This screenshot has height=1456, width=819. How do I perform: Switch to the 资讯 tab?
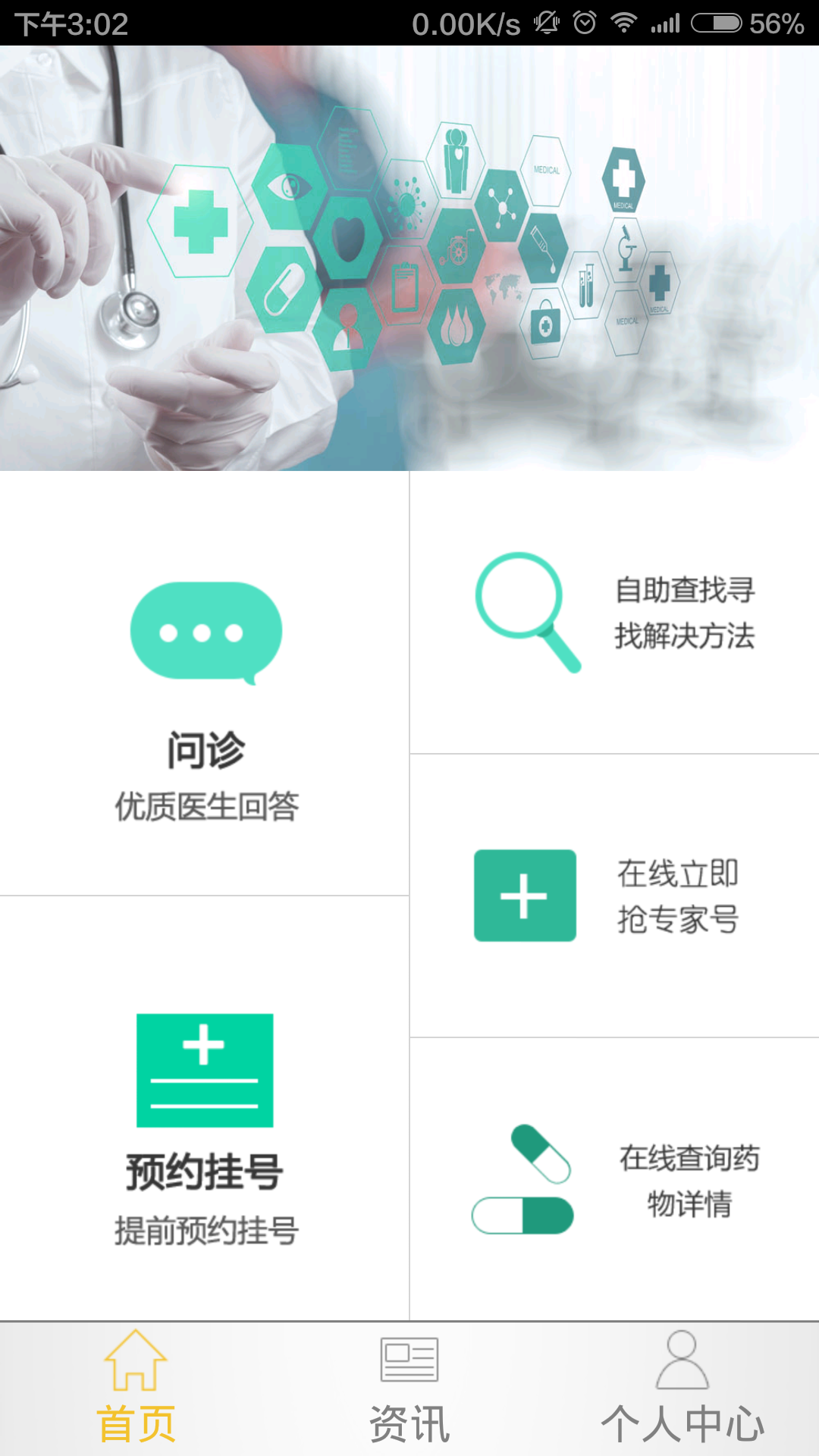click(409, 1389)
